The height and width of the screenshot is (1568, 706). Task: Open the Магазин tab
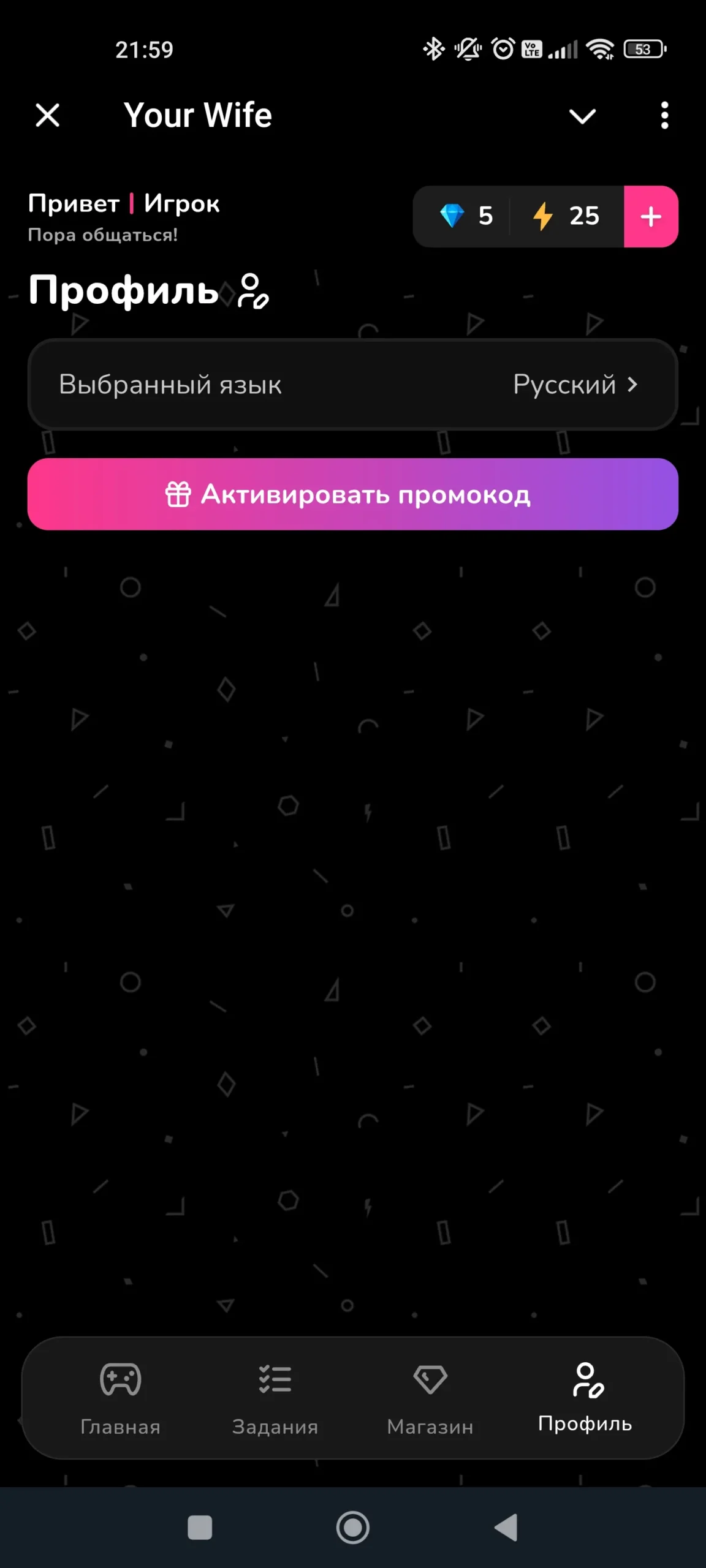430,1399
